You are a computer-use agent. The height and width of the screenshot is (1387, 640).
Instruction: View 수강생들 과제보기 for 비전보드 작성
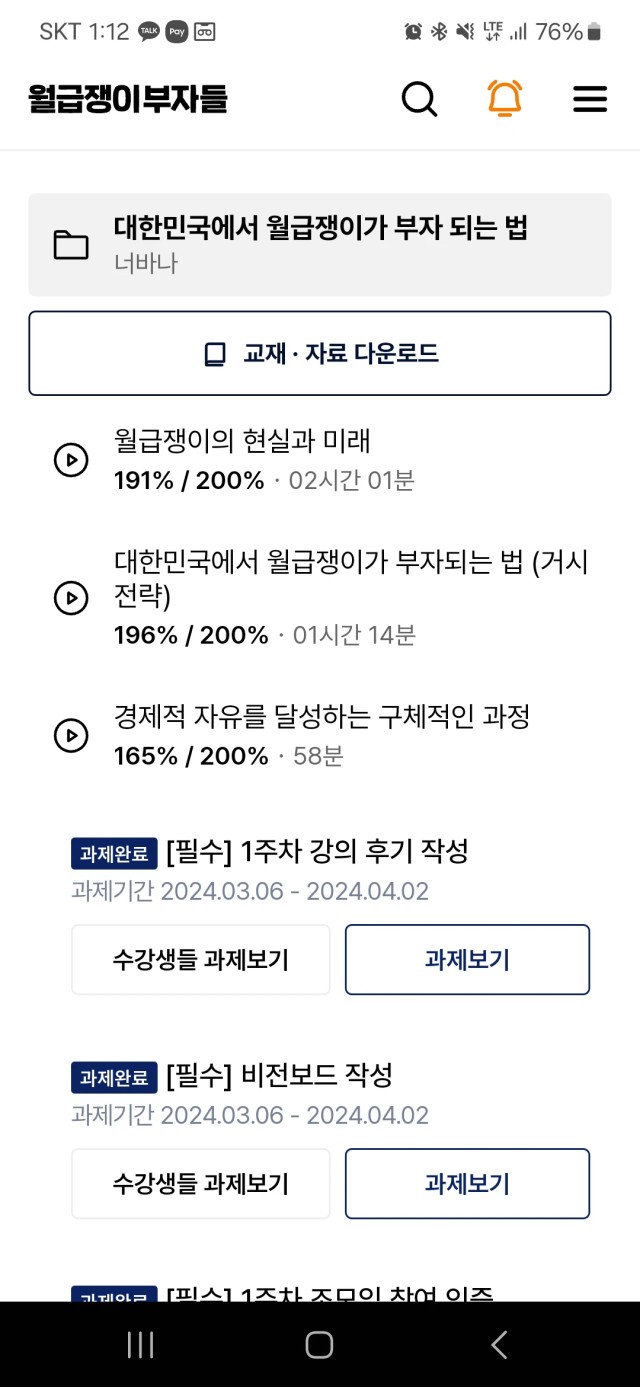[x=200, y=1184]
